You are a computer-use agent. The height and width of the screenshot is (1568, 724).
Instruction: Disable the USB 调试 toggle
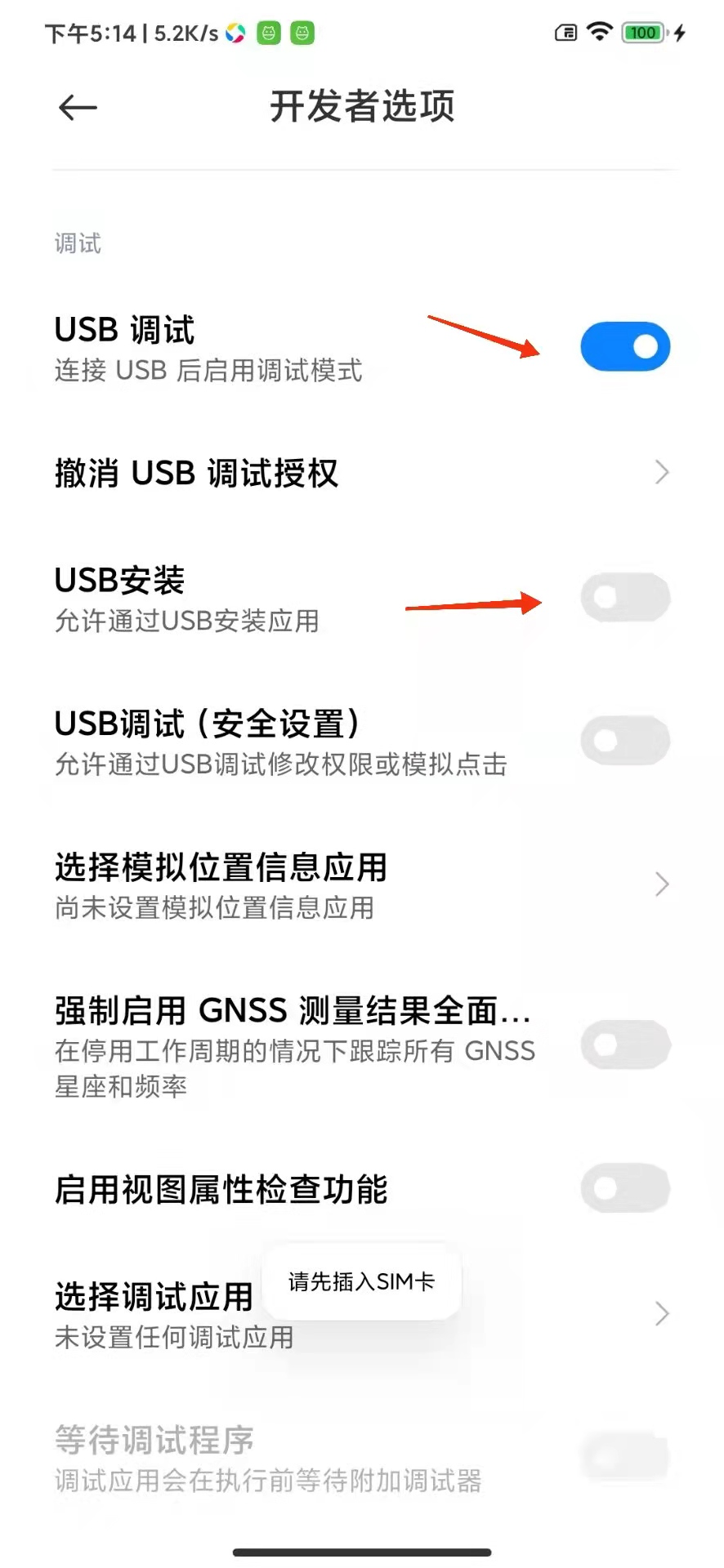625,346
